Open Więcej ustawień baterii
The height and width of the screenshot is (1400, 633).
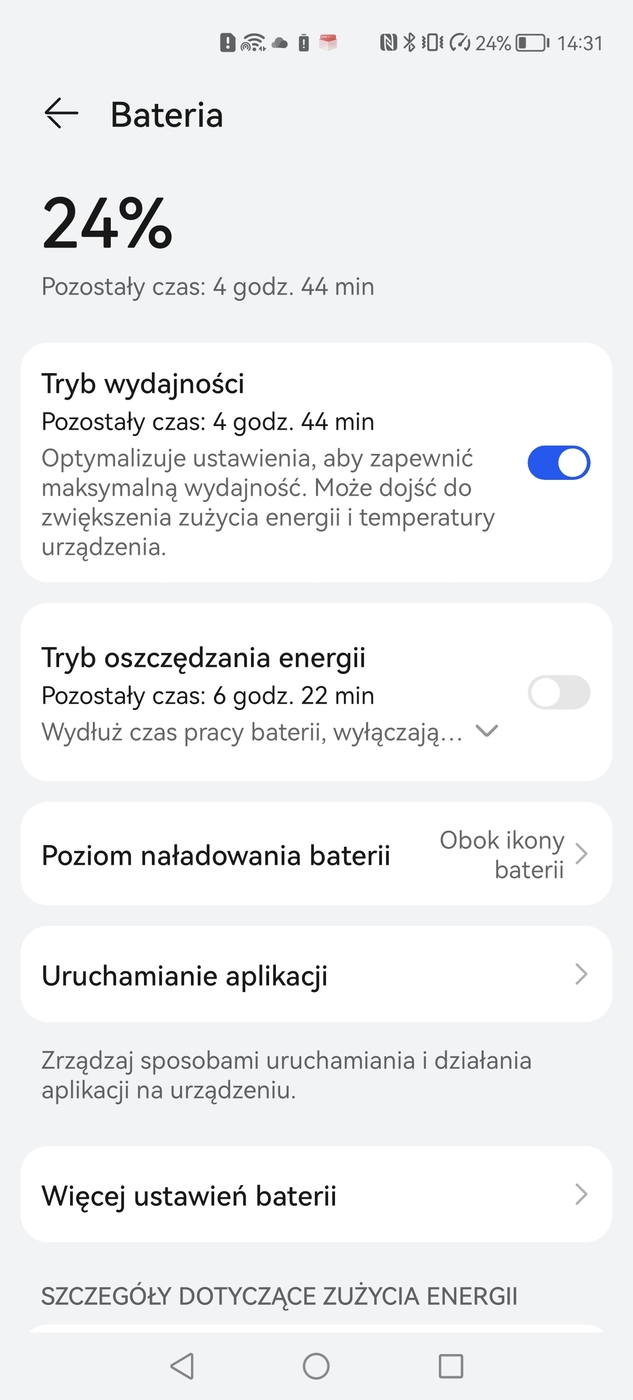(x=316, y=1195)
